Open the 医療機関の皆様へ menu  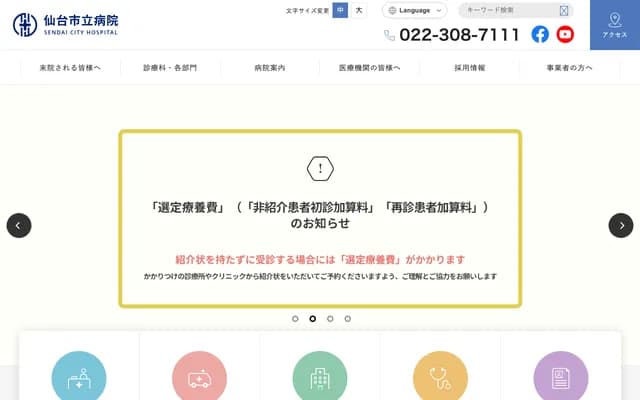(x=370, y=68)
